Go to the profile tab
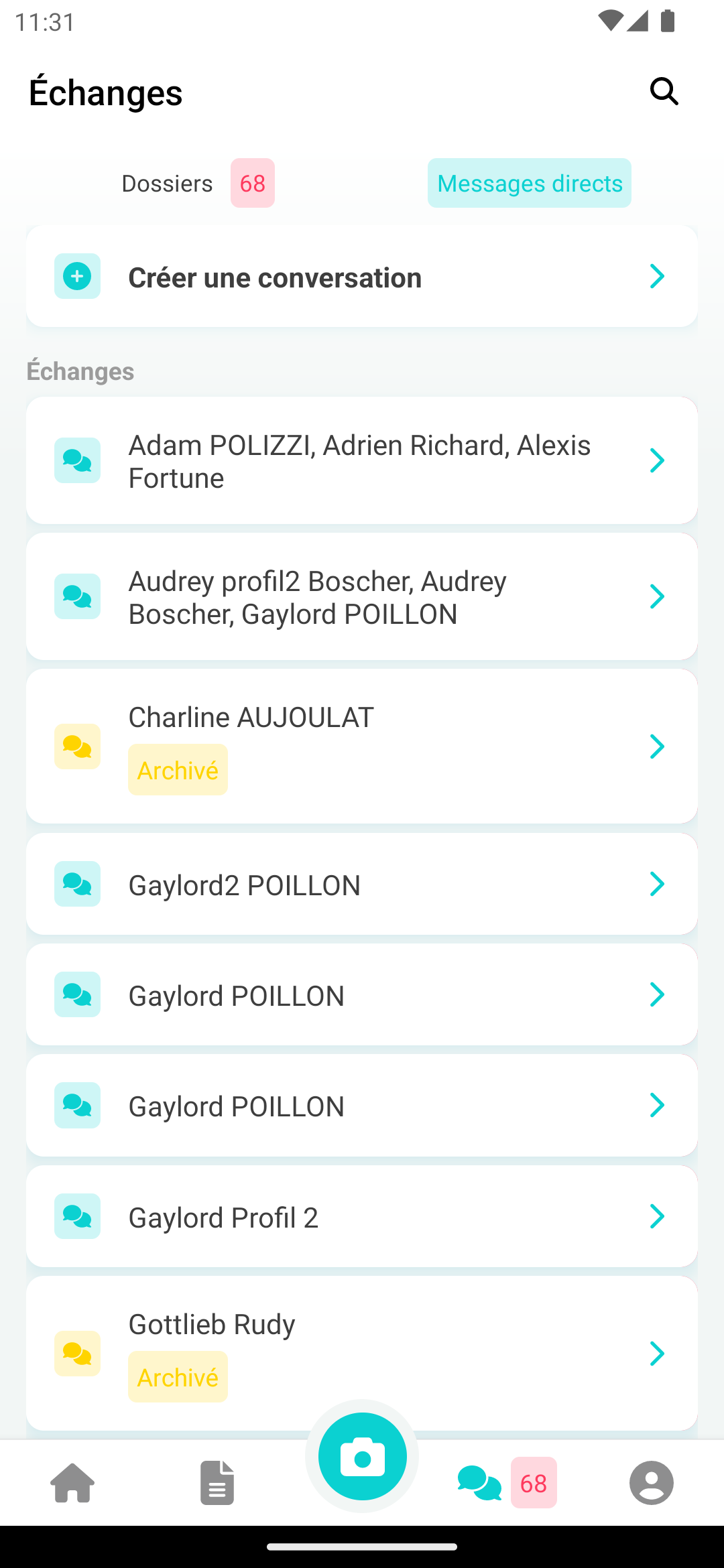Screen dimensions: 724x1568 pos(651,1482)
